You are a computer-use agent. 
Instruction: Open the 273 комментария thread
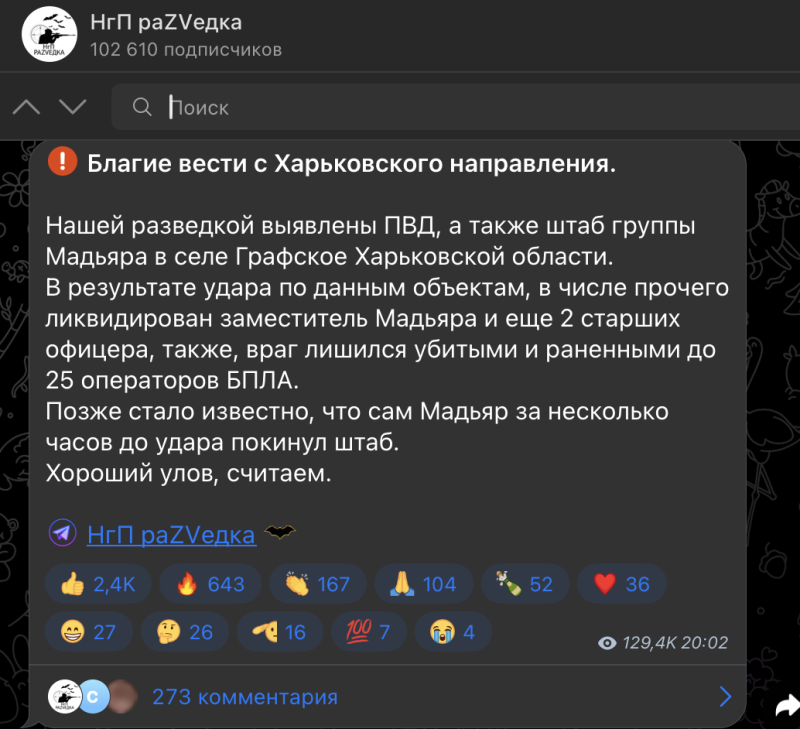tap(244, 697)
